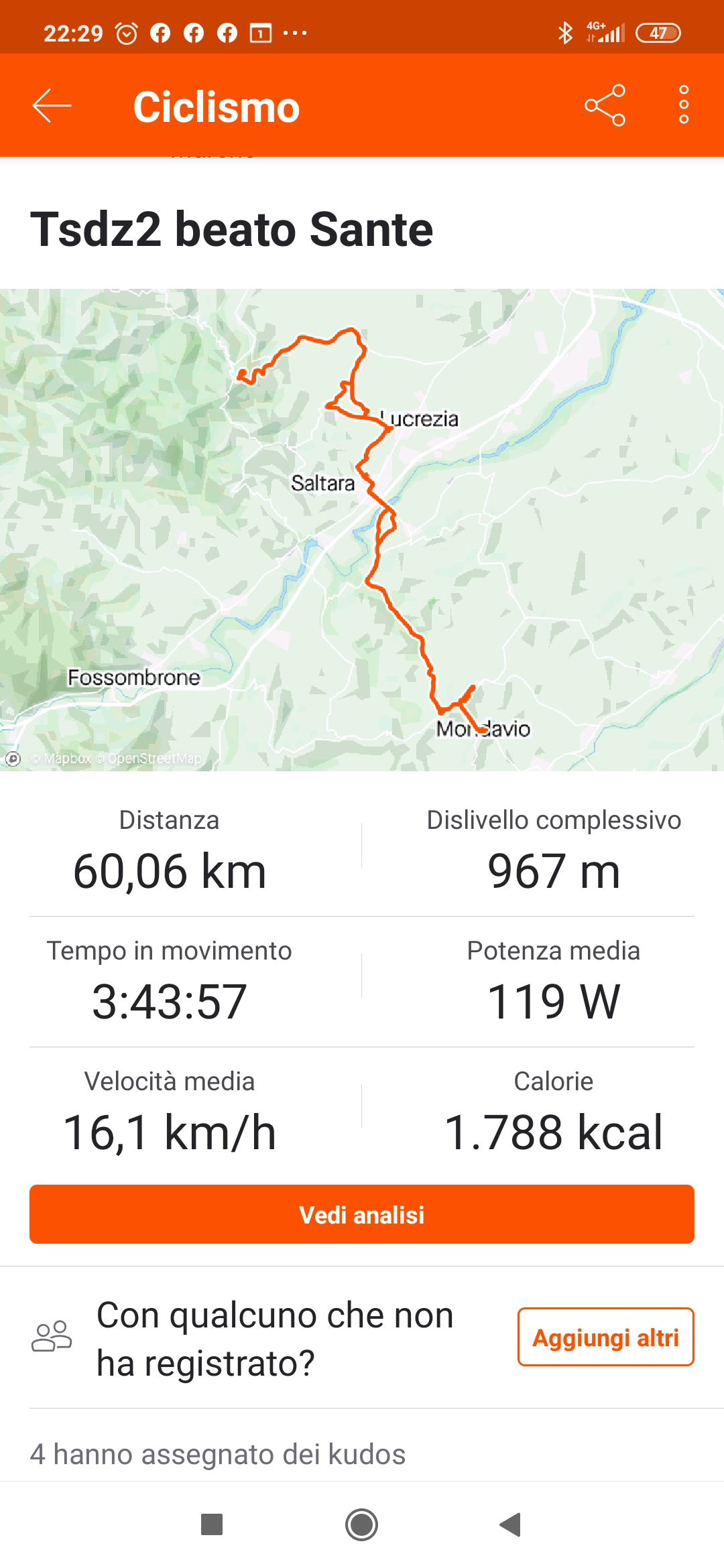Open recent apps from navigation bar
The width and height of the screenshot is (724, 1568).
coord(212,1524)
